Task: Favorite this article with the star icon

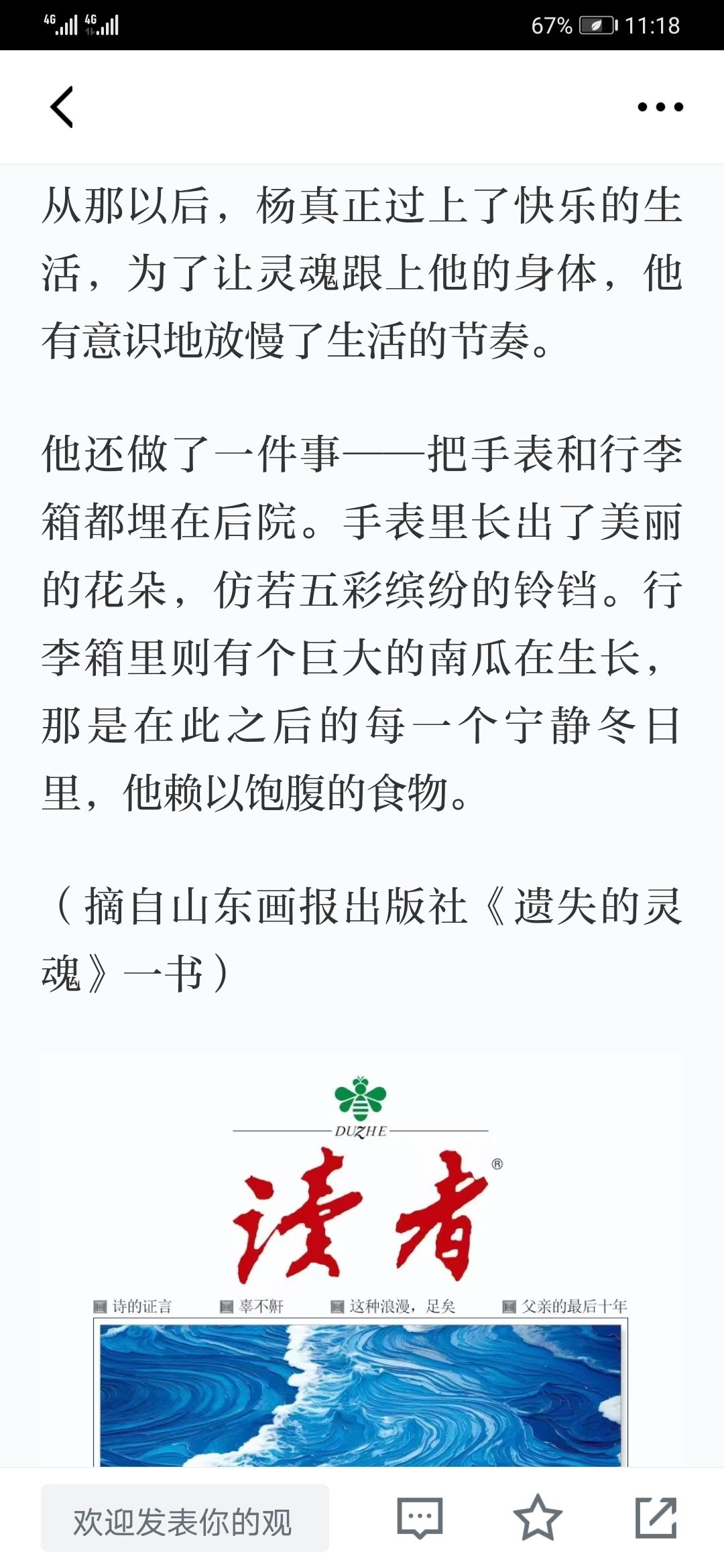Action: click(x=538, y=1518)
